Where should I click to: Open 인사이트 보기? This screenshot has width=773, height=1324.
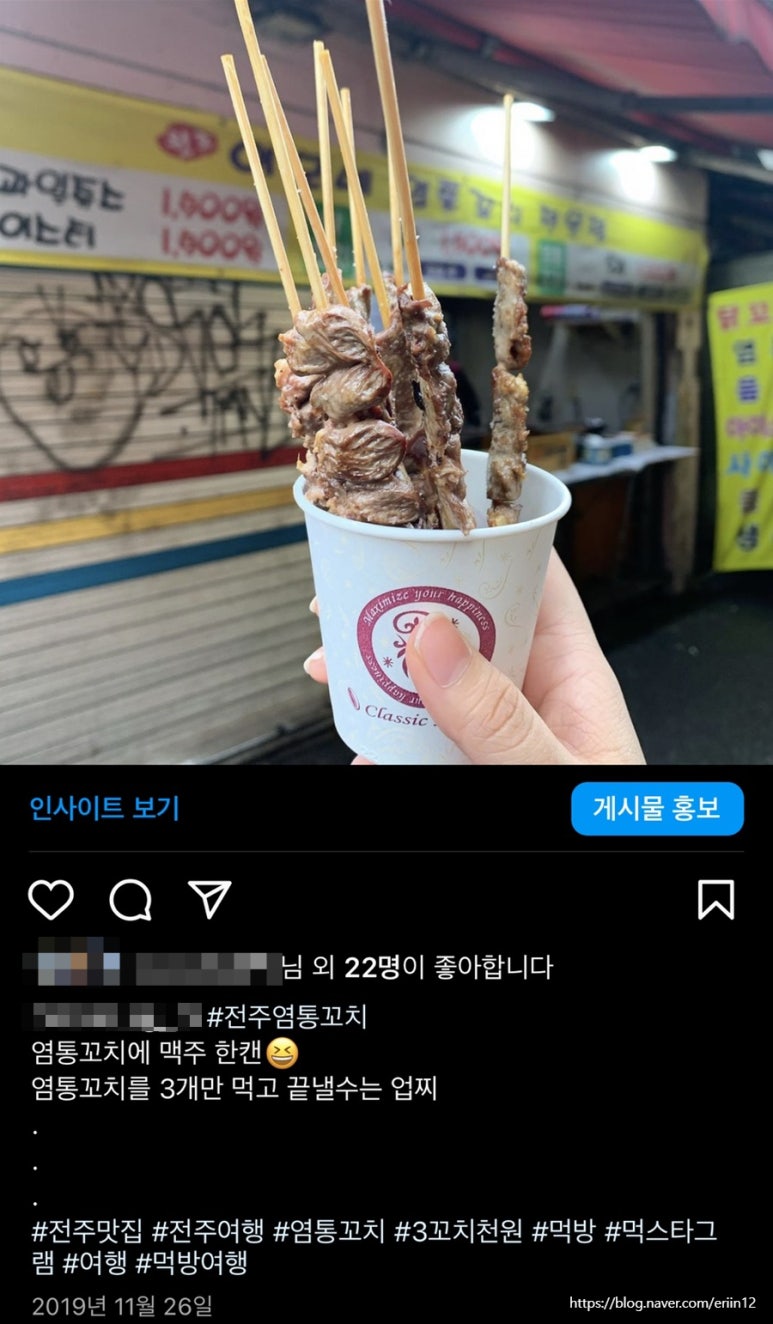104,808
